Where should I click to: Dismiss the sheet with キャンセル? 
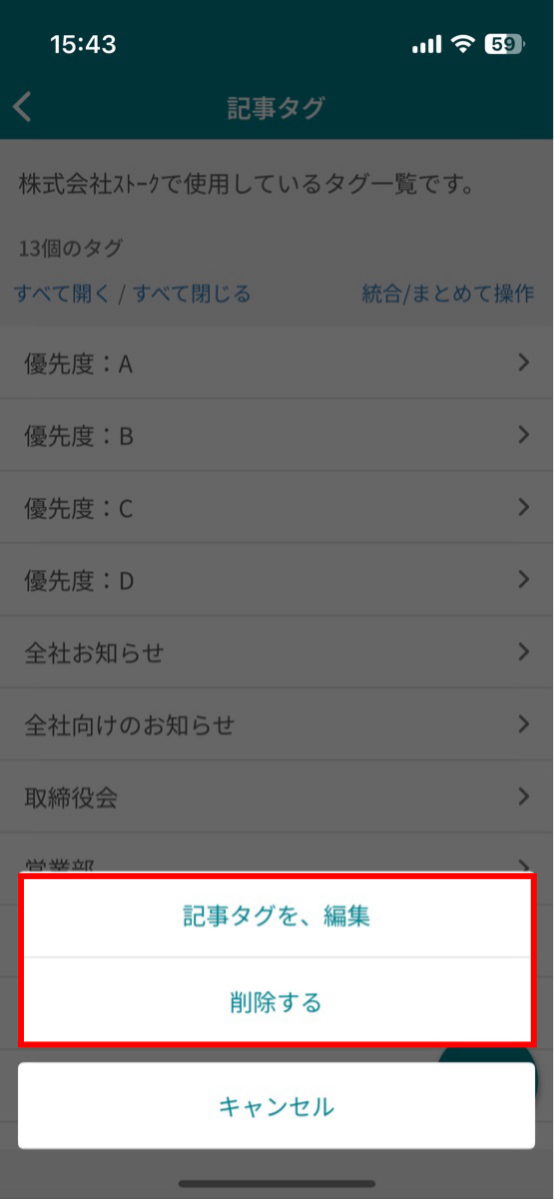[x=276, y=1106]
